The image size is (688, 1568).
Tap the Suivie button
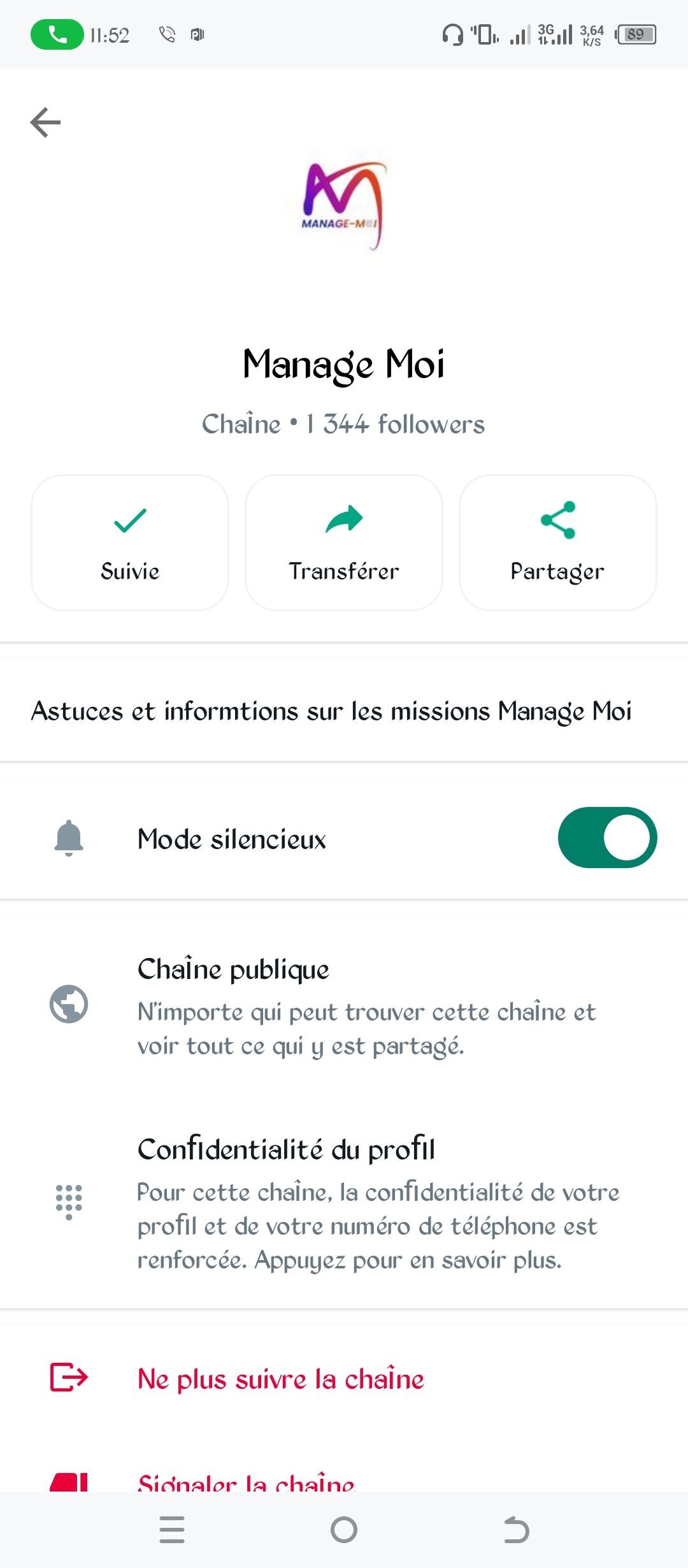(130, 542)
